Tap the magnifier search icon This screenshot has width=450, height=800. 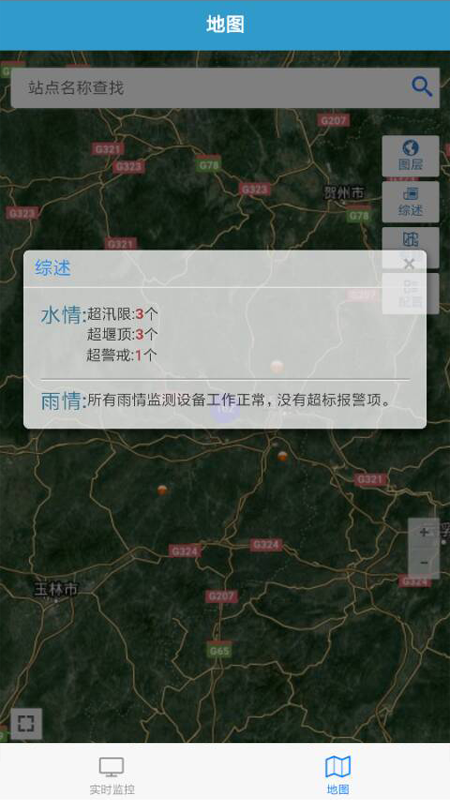pyautogui.click(x=422, y=87)
